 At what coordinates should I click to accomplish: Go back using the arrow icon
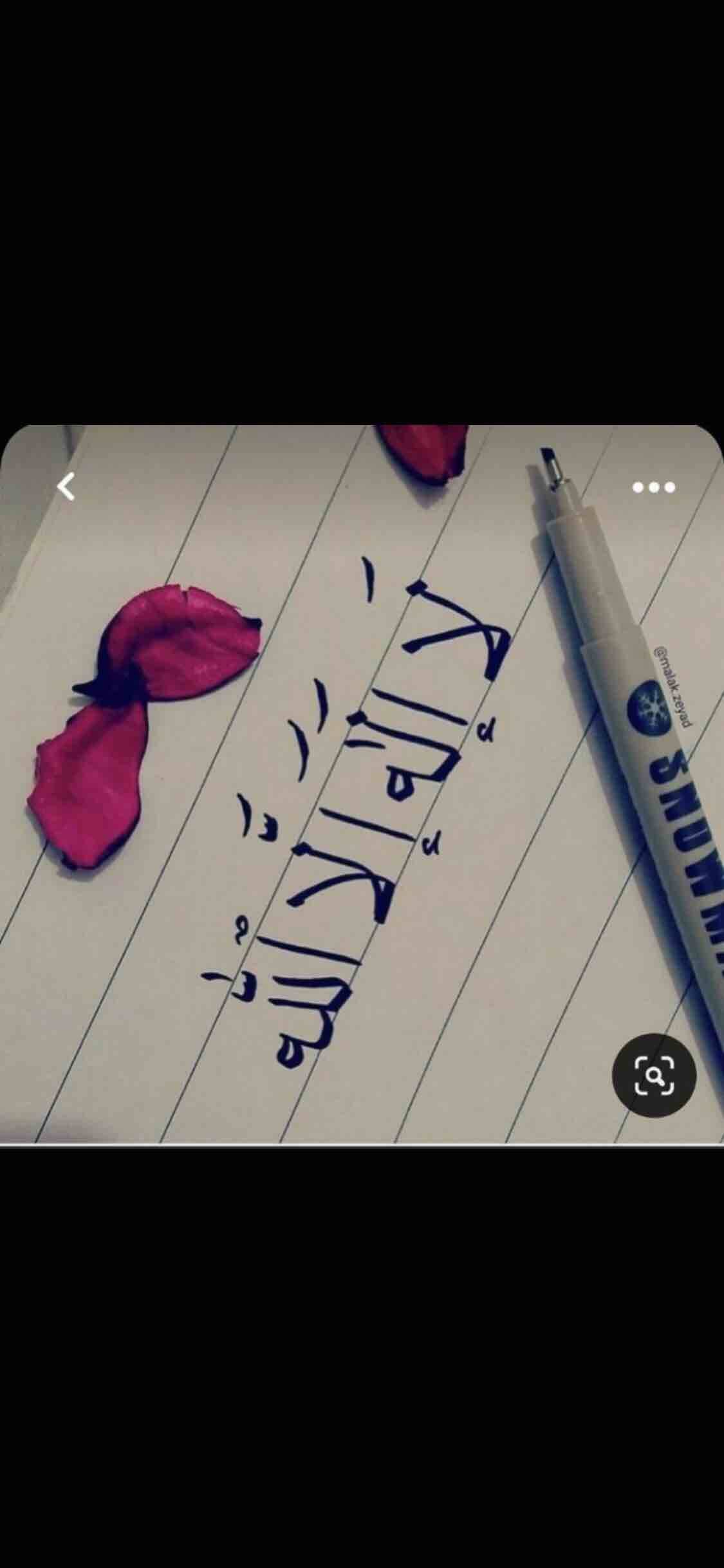click(x=66, y=487)
